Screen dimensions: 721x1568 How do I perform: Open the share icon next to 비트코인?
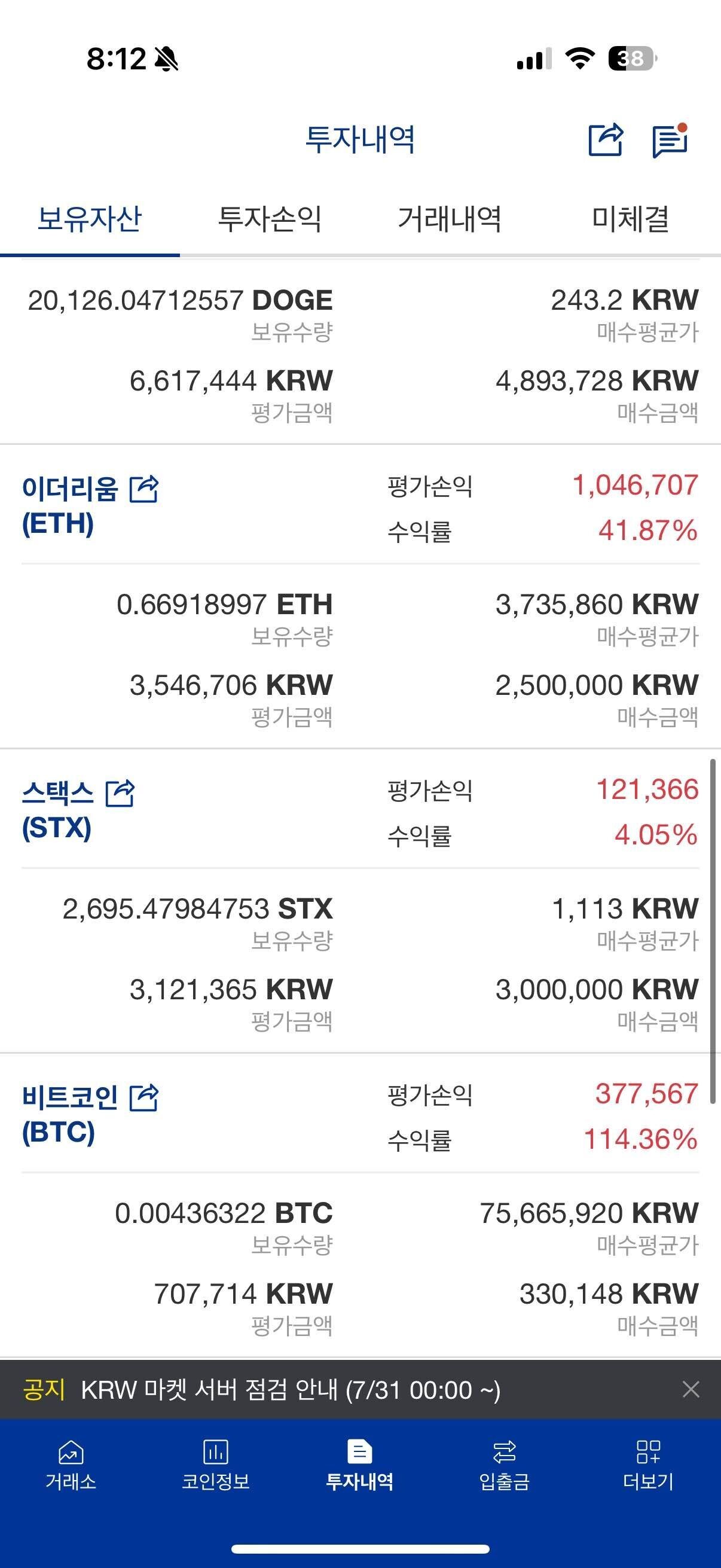click(x=143, y=1096)
